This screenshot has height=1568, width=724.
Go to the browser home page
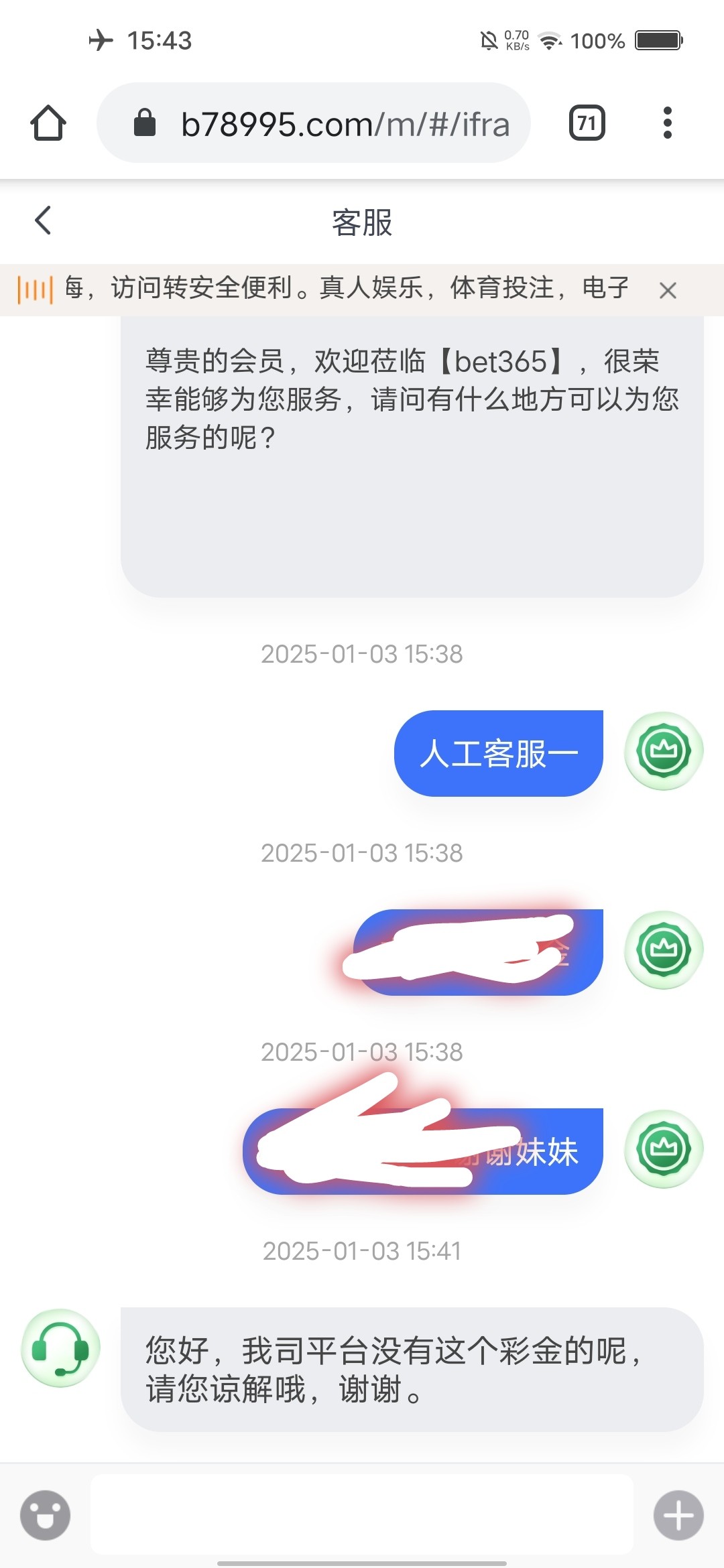[48, 123]
